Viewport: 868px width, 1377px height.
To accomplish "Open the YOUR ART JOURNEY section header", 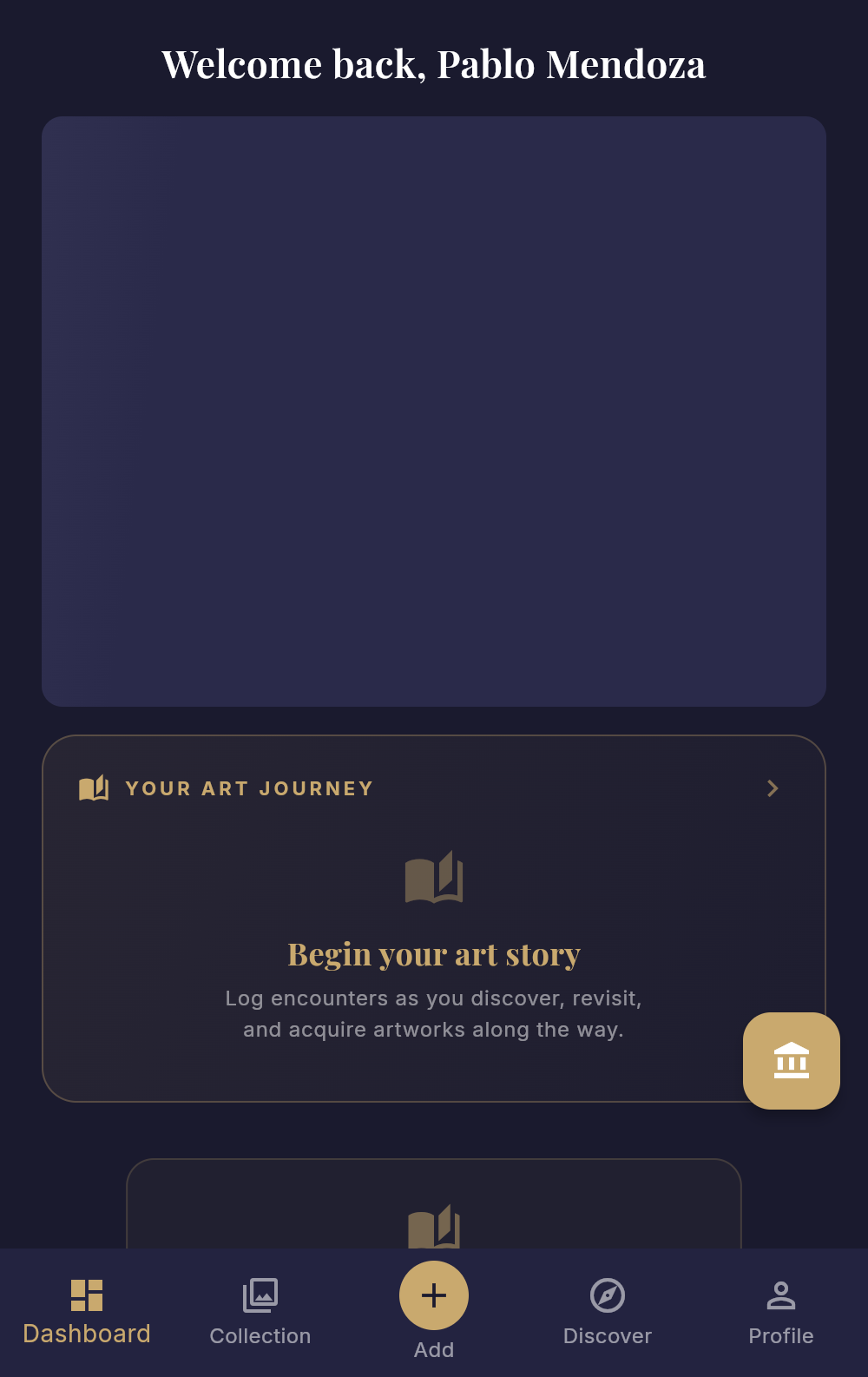I will click(249, 788).
